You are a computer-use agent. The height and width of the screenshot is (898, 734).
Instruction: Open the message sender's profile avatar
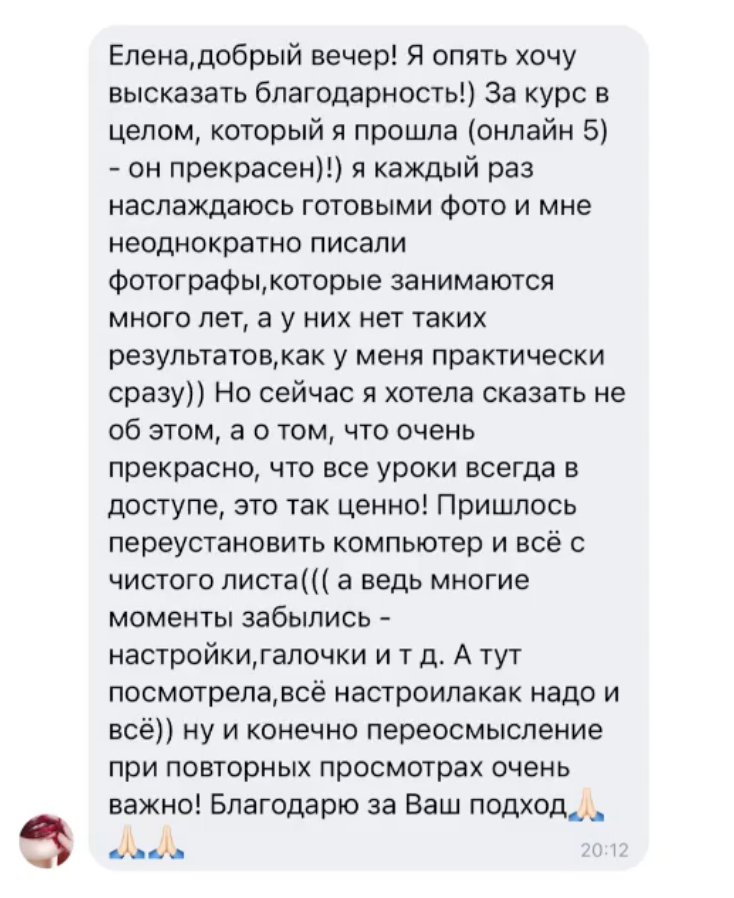(47, 841)
